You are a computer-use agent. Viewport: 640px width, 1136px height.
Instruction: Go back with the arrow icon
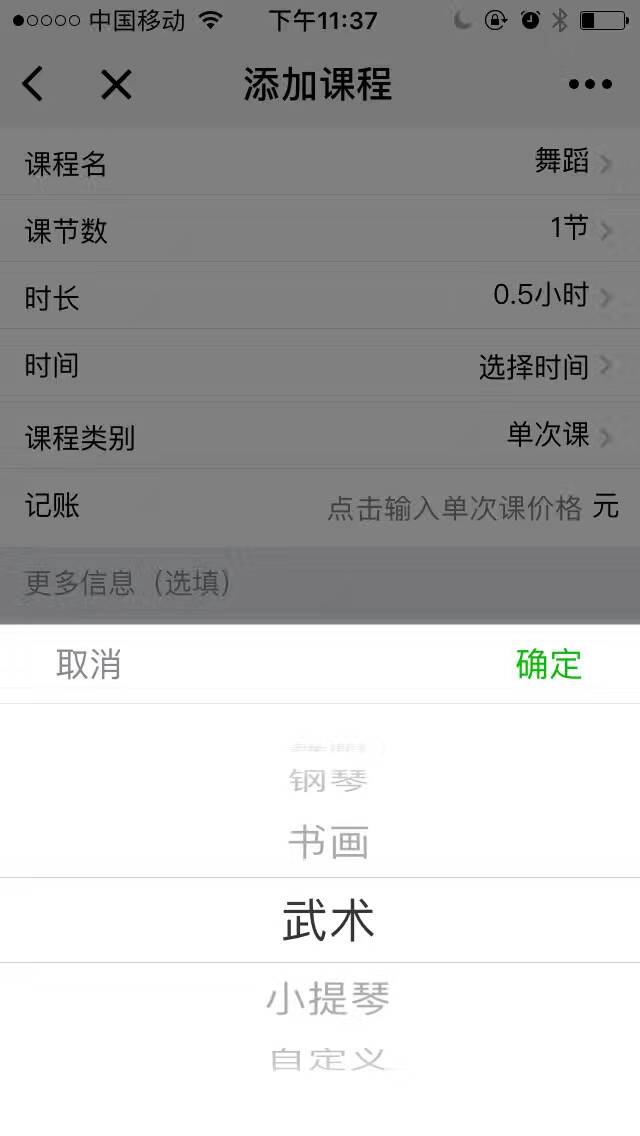click(x=33, y=84)
